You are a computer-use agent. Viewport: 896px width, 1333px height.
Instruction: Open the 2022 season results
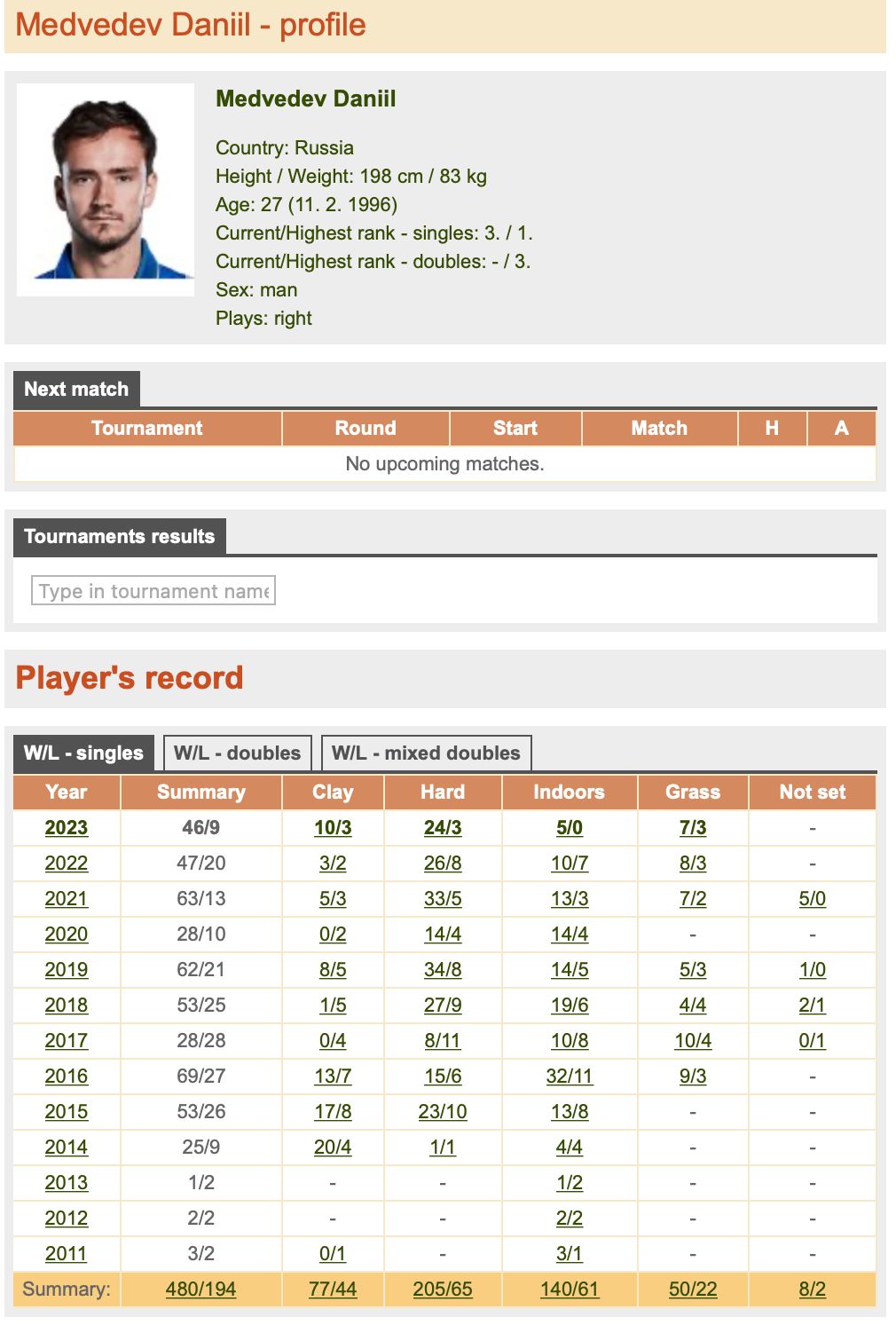coord(67,864)
